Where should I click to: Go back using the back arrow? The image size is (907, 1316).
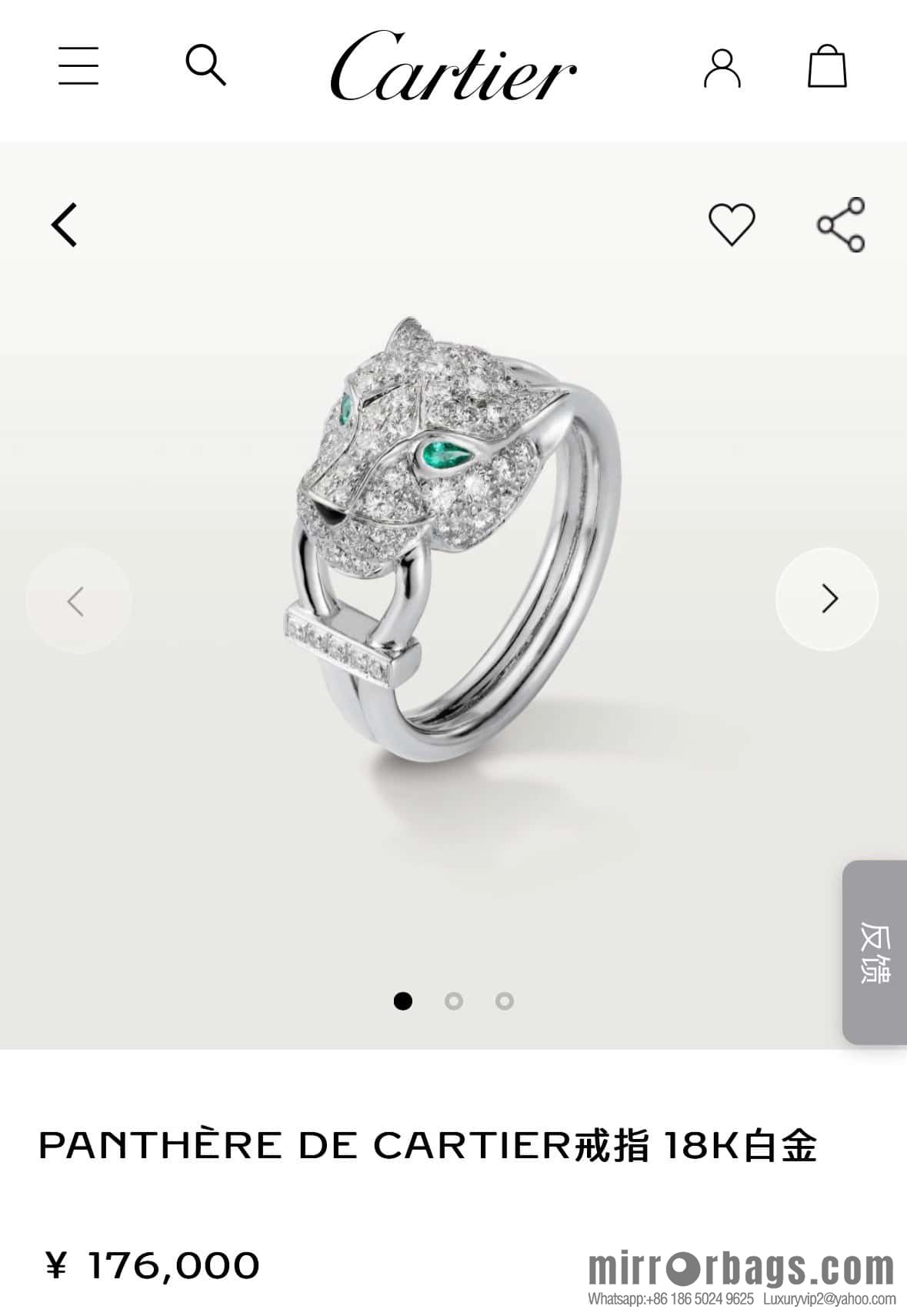point(65,225)
